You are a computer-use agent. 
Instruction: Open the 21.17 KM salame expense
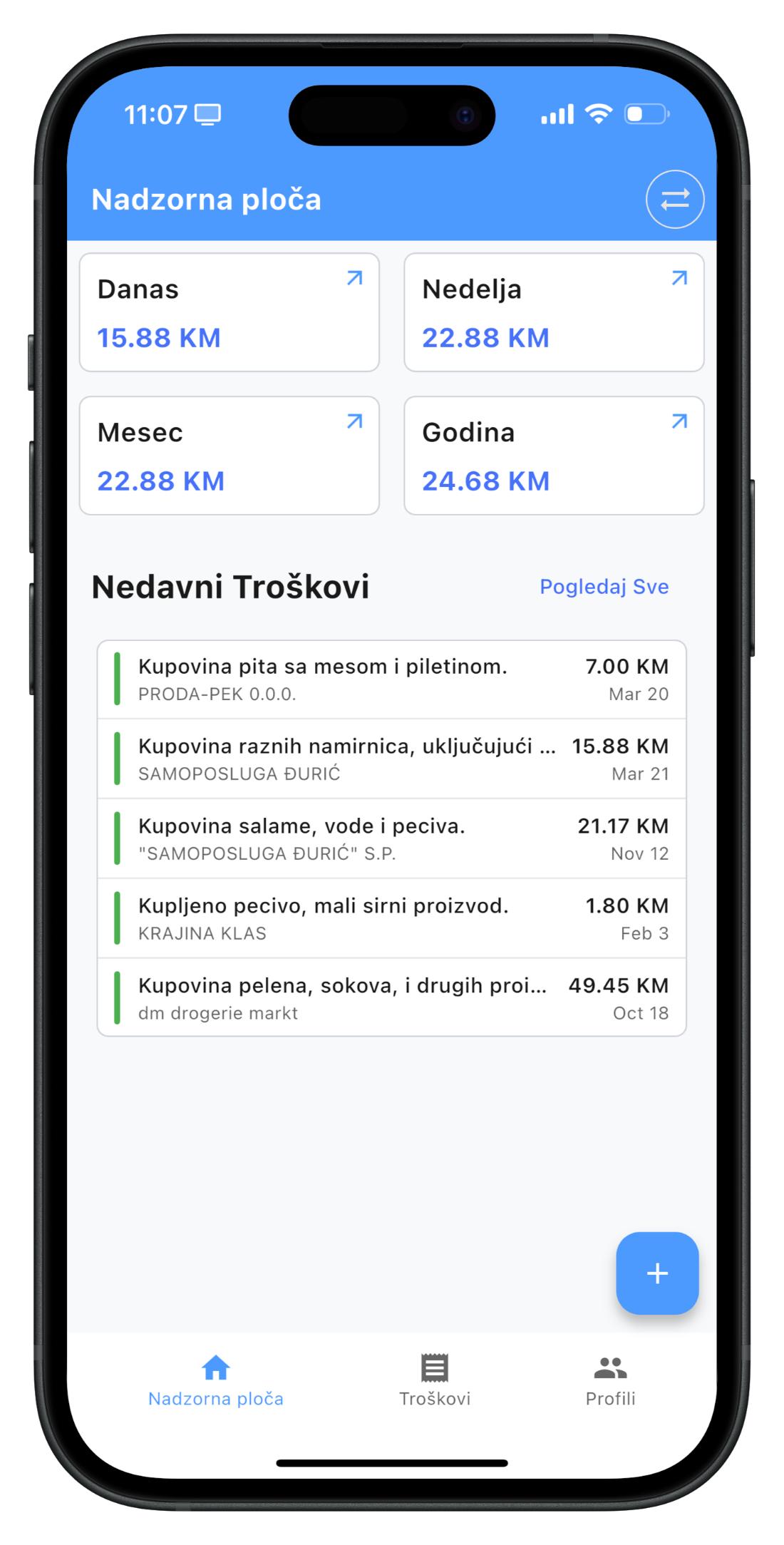pyautogui.click(x=391, y=838)
